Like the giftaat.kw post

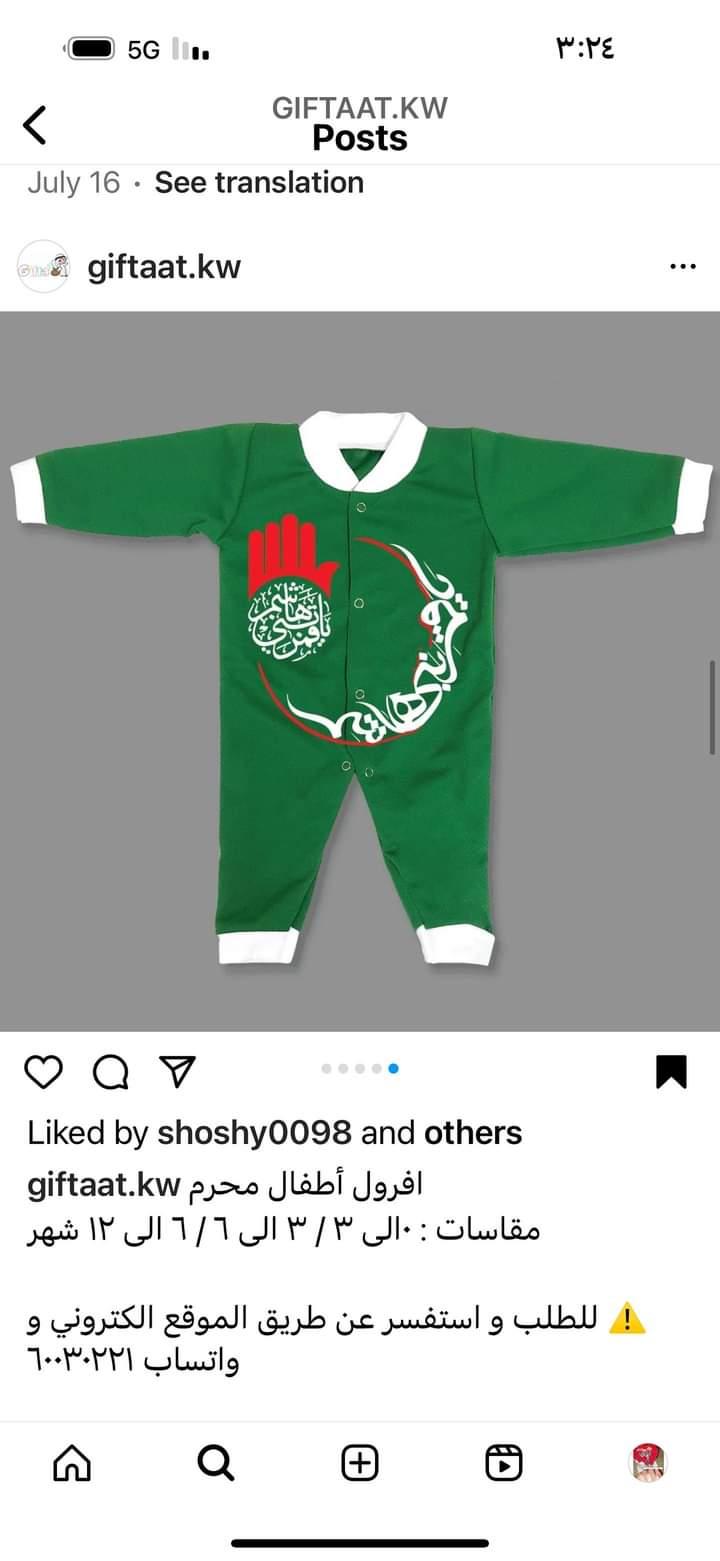click(43, 1072)
